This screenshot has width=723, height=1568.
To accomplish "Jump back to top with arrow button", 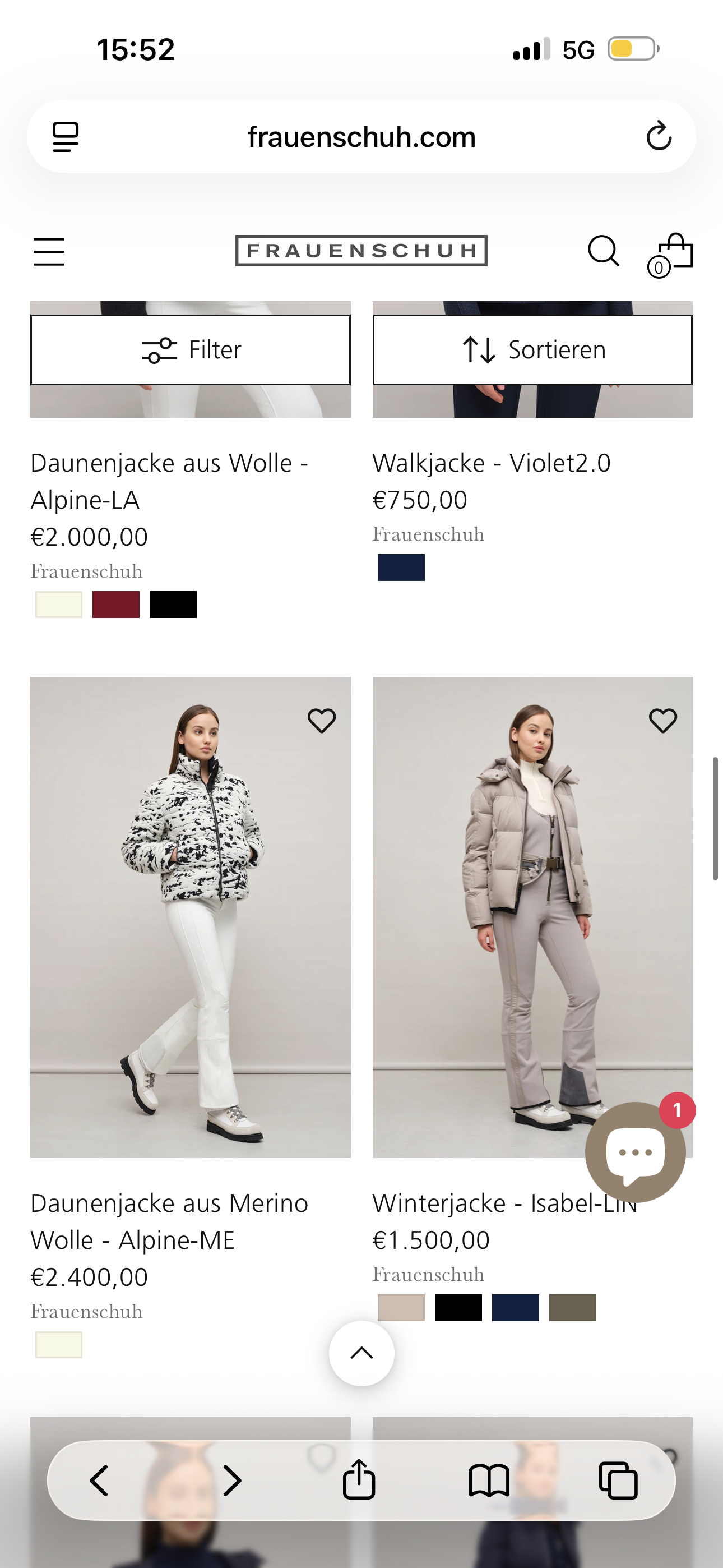I will tap(361, 1353).
